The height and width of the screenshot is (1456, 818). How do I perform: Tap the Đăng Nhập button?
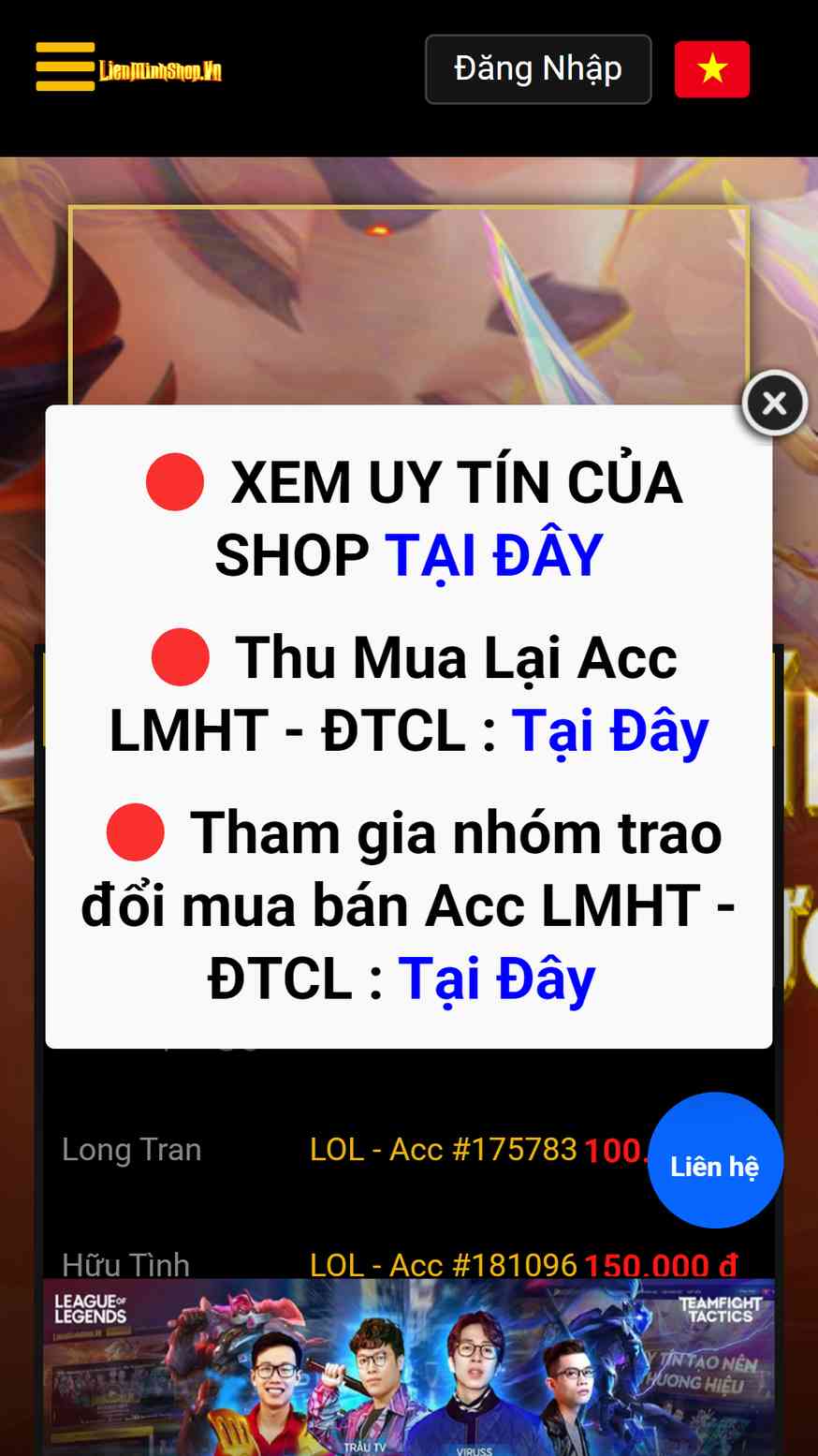pyautogui.click(x=538, y=69)
